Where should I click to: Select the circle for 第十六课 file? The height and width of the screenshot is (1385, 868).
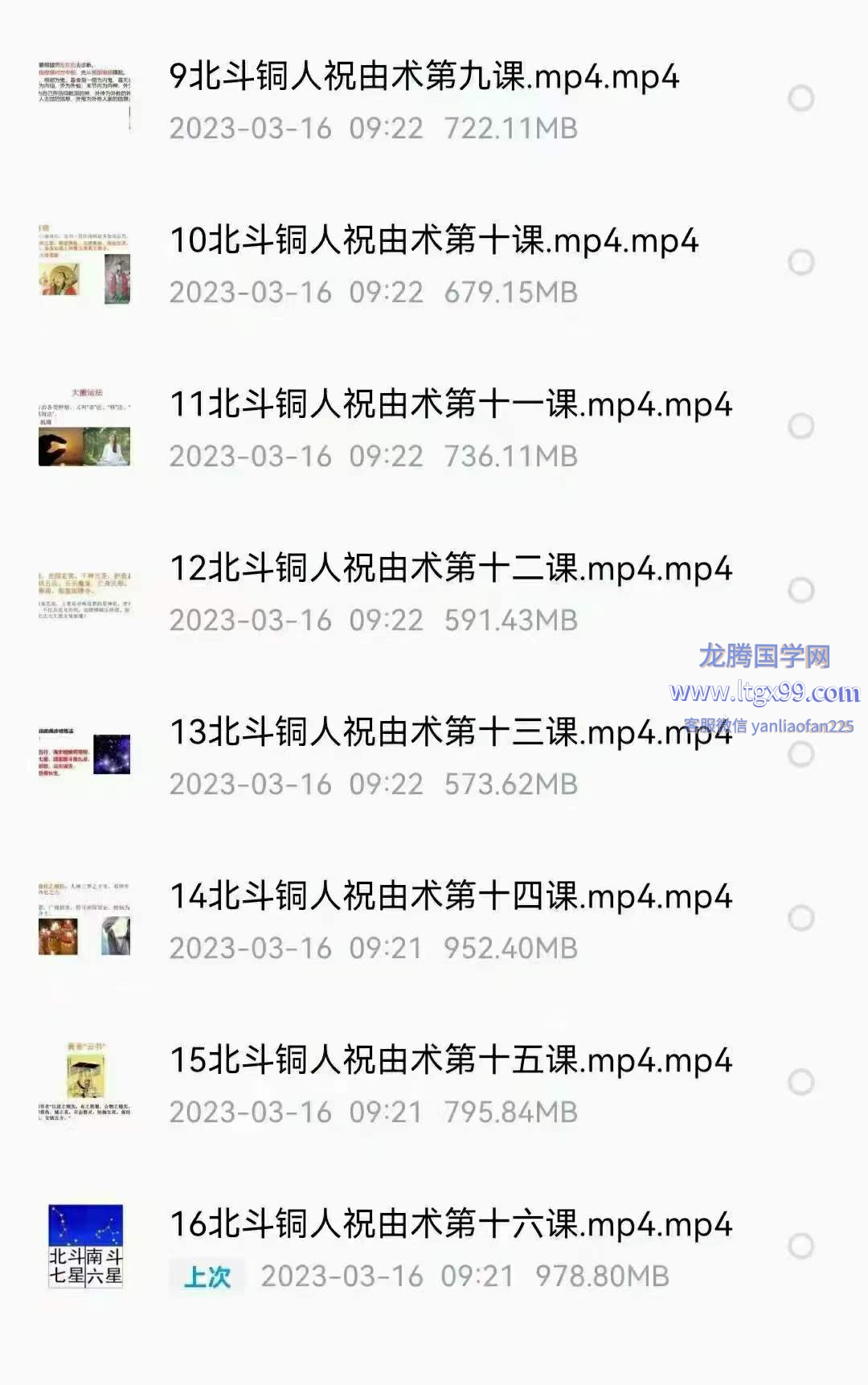800,1247
